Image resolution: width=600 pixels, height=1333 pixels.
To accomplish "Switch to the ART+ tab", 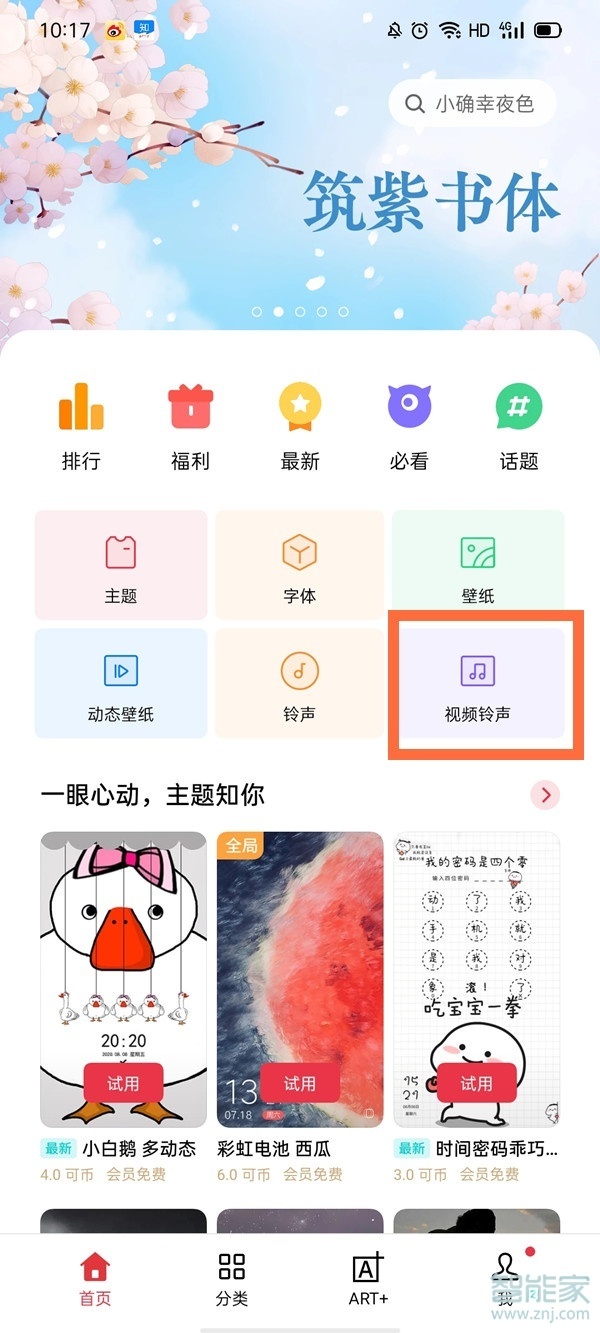I will click(368, 1279).
